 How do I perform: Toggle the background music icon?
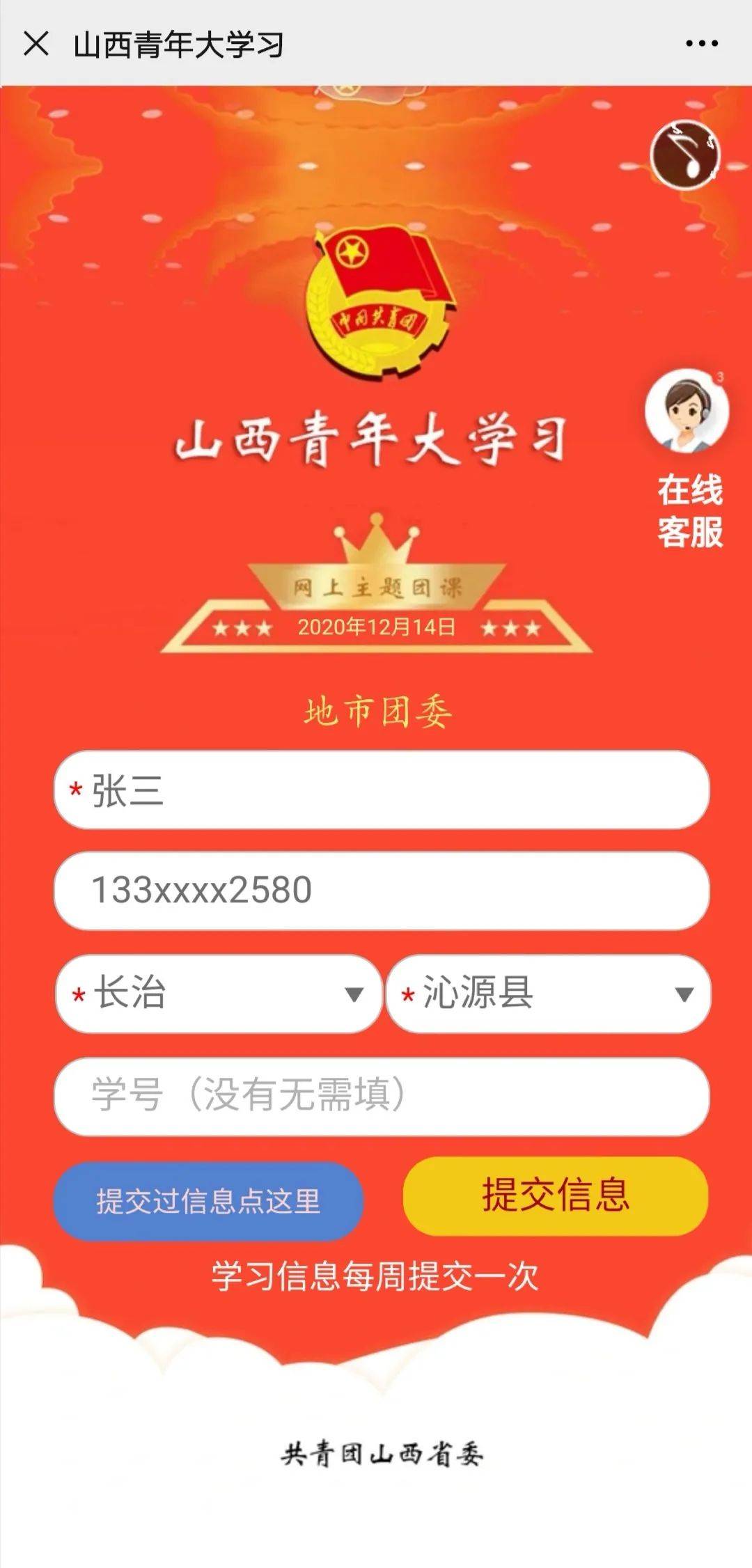pyautogui.click(x=685, y=155)
